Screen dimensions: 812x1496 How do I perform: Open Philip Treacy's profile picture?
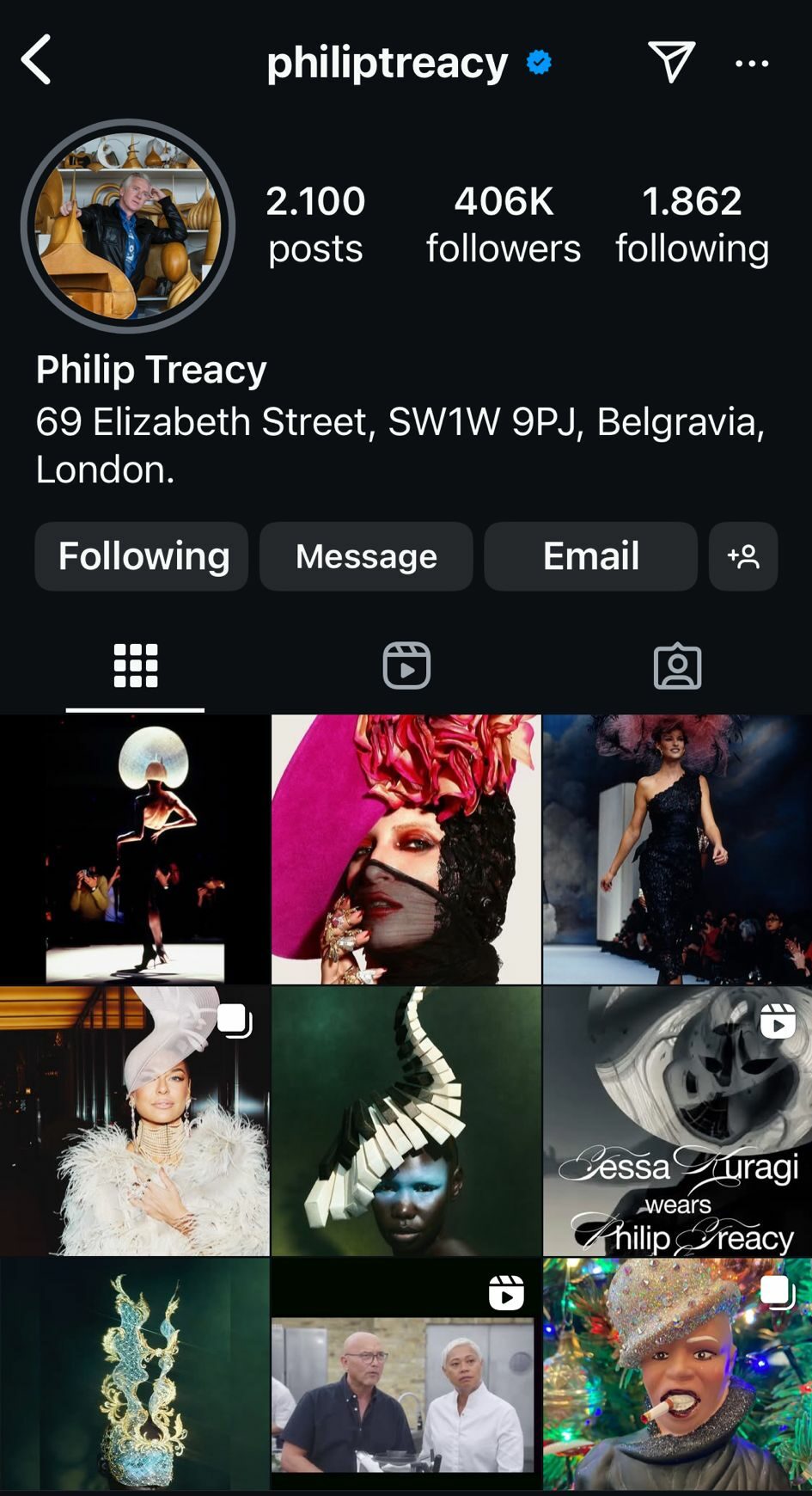pyautogui.click(x=128, y=226)
